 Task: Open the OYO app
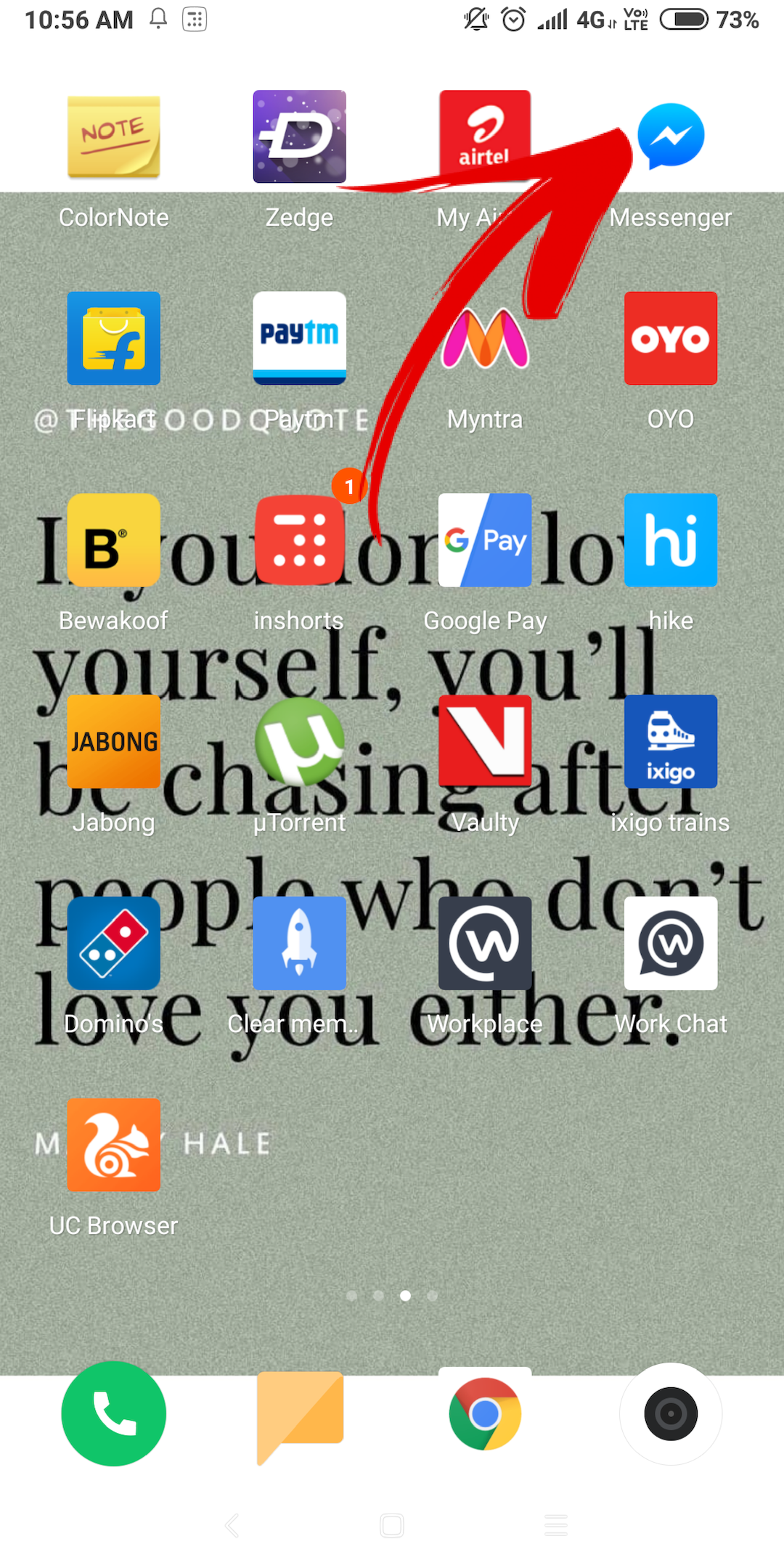(671, 338)
